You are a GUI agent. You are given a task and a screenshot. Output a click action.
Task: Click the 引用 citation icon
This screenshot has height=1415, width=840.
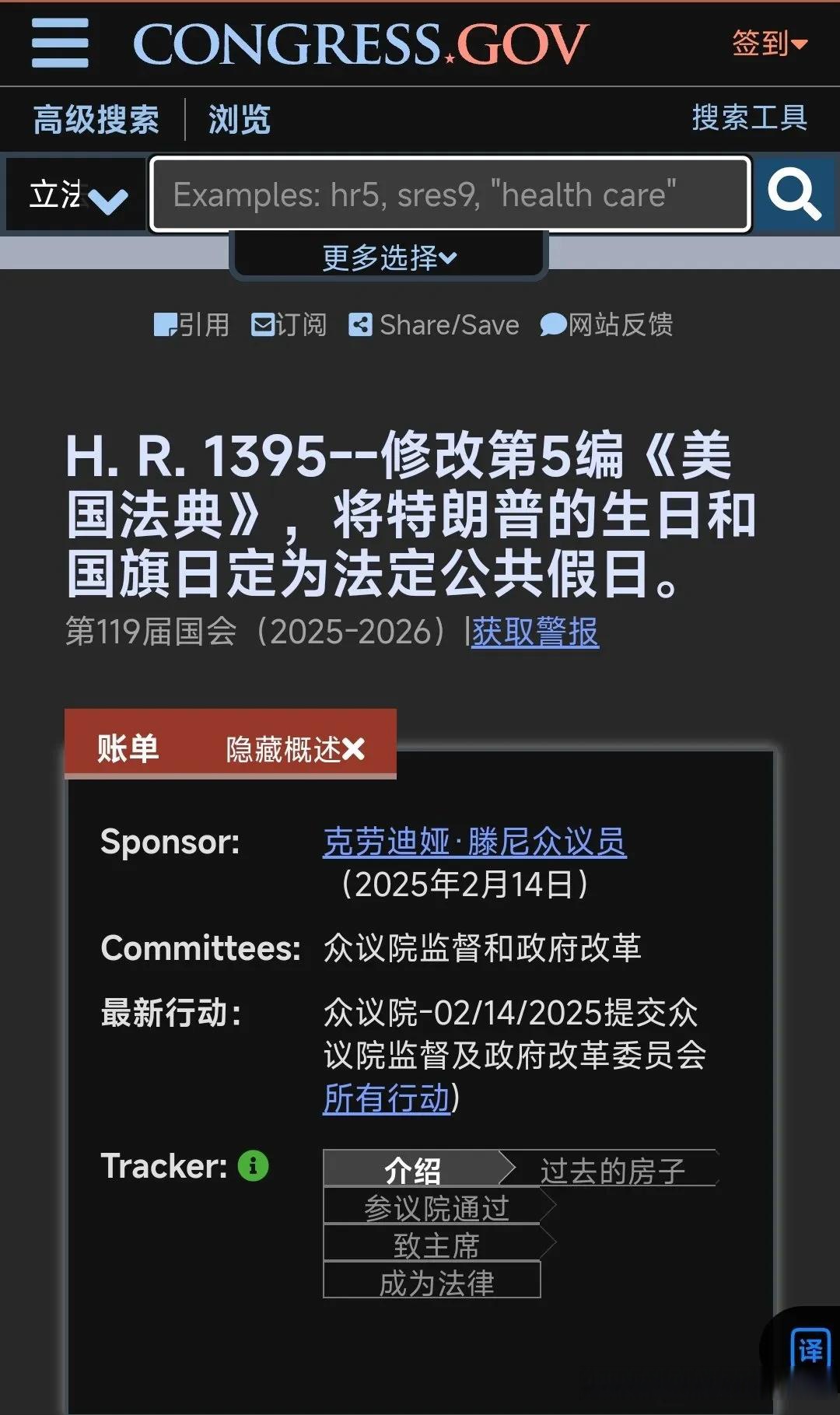(166, 324)
